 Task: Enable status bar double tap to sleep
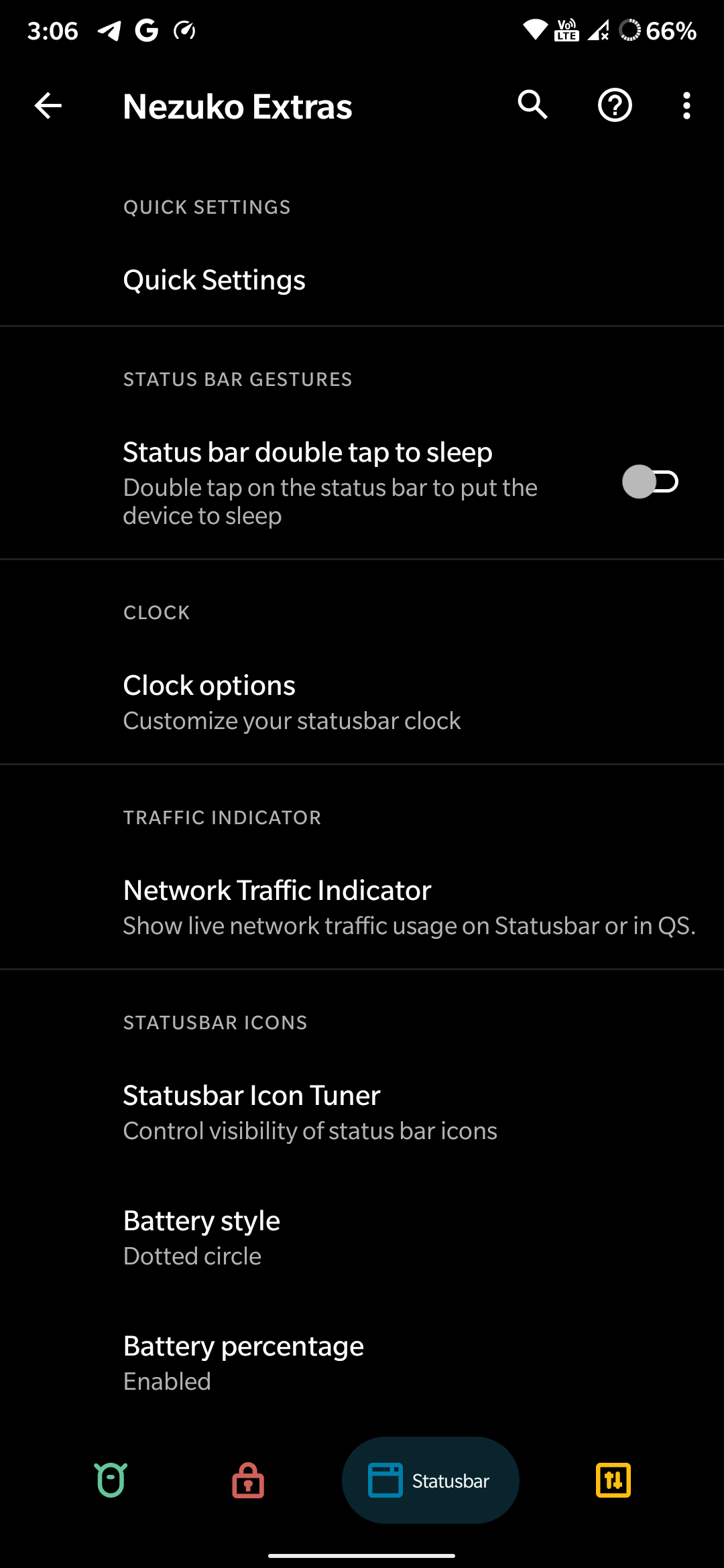[x=650, y=482]
